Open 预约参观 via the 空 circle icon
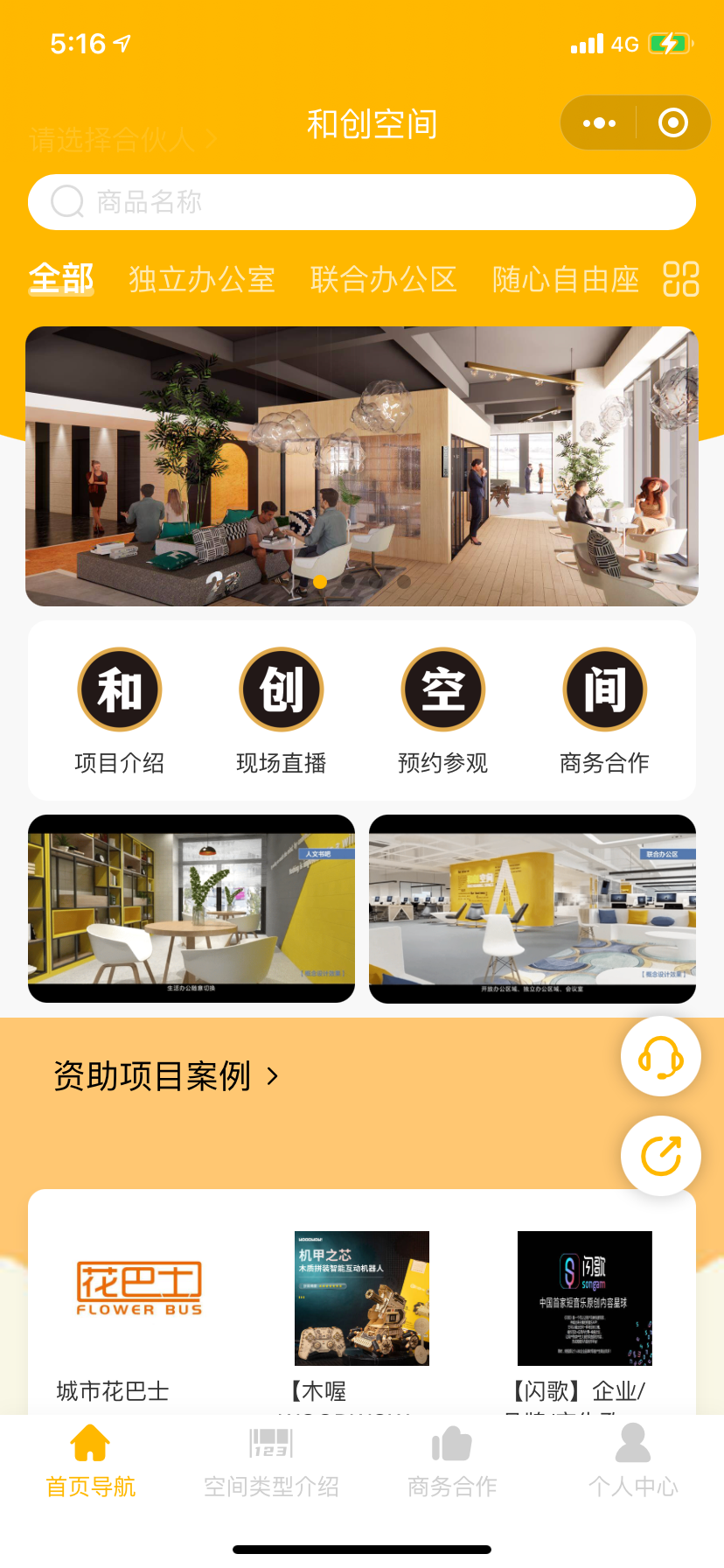724x1568 pixels. 442,689
